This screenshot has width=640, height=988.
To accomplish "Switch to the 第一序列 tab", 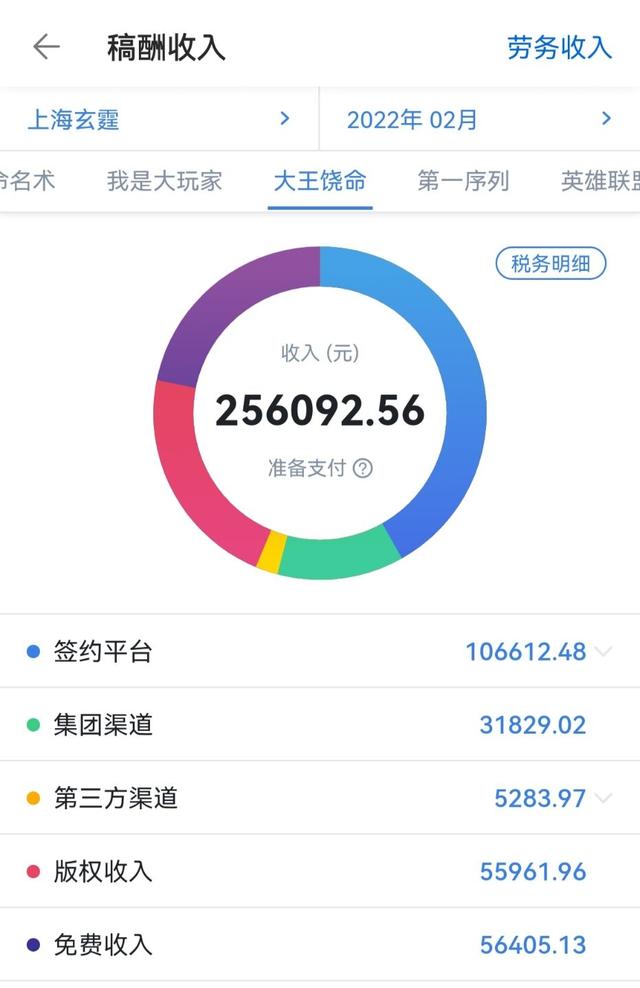I will coord(464,181).
